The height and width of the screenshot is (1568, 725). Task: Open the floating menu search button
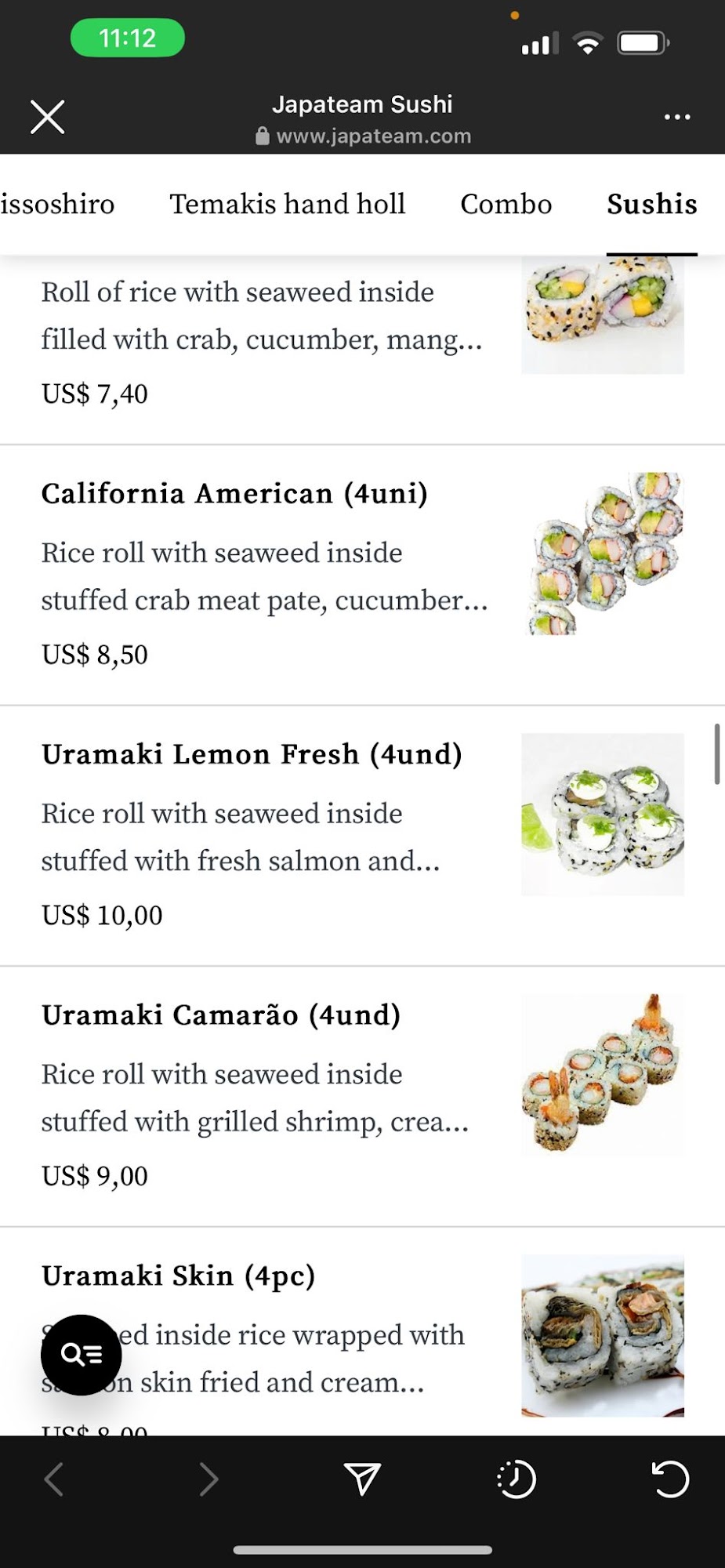click(x=82, y=1354)
